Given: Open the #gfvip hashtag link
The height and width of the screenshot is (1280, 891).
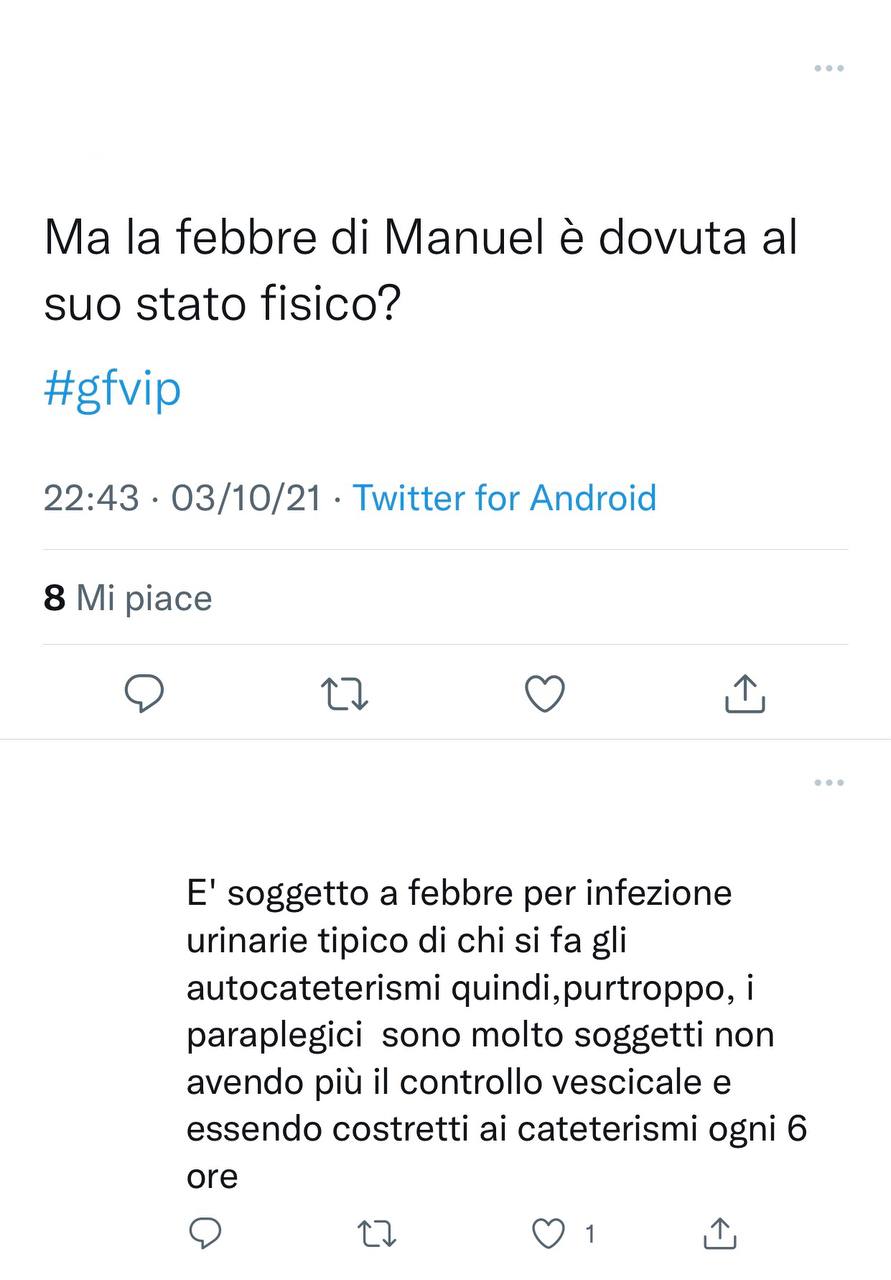Looking at the screenshot, I should click(x=112, y=388).
